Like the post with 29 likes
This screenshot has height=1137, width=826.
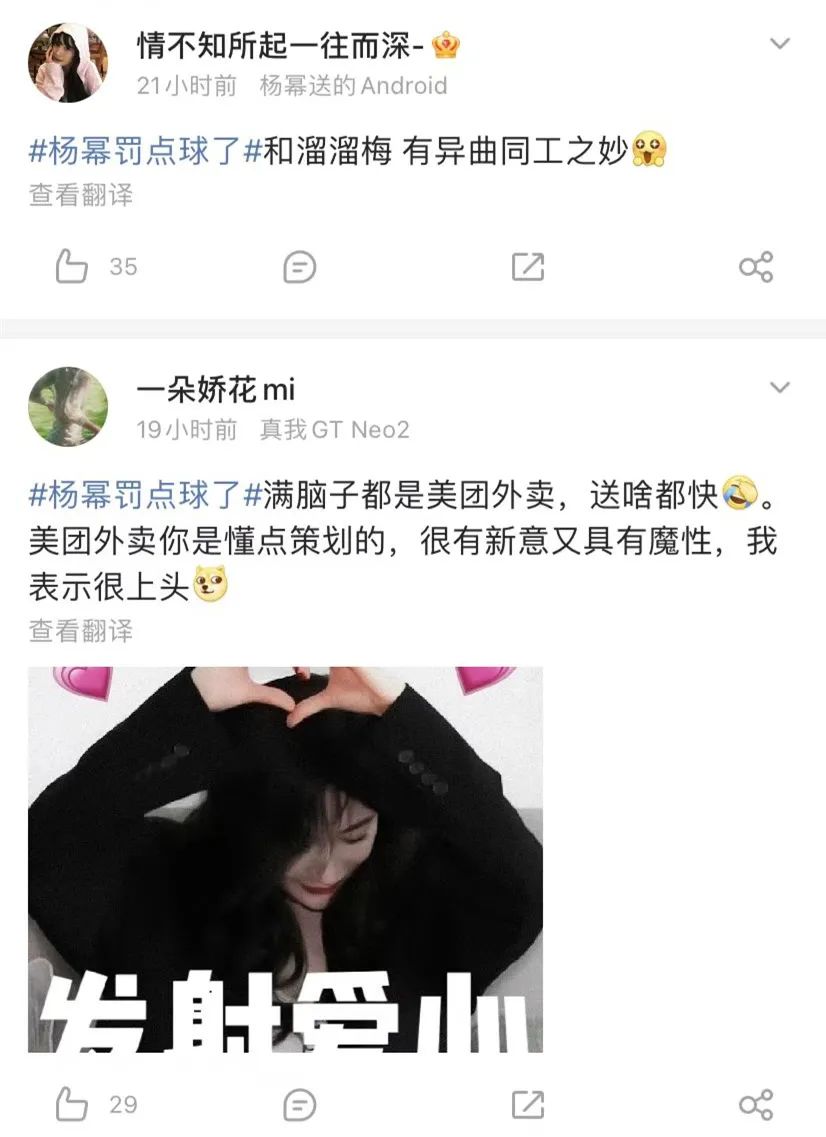72,1104
